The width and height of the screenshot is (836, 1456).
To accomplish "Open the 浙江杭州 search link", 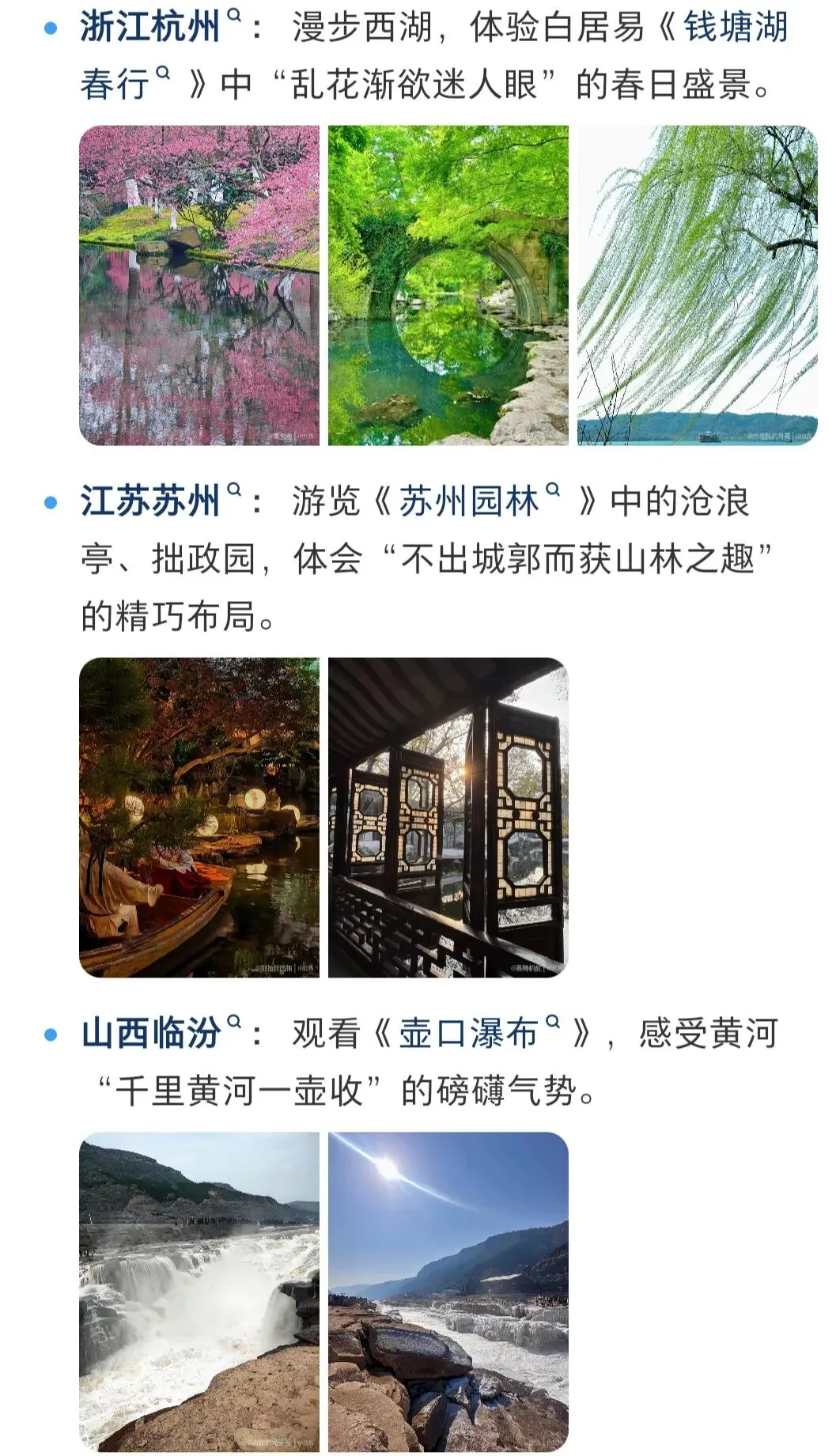I will [159, 27].
